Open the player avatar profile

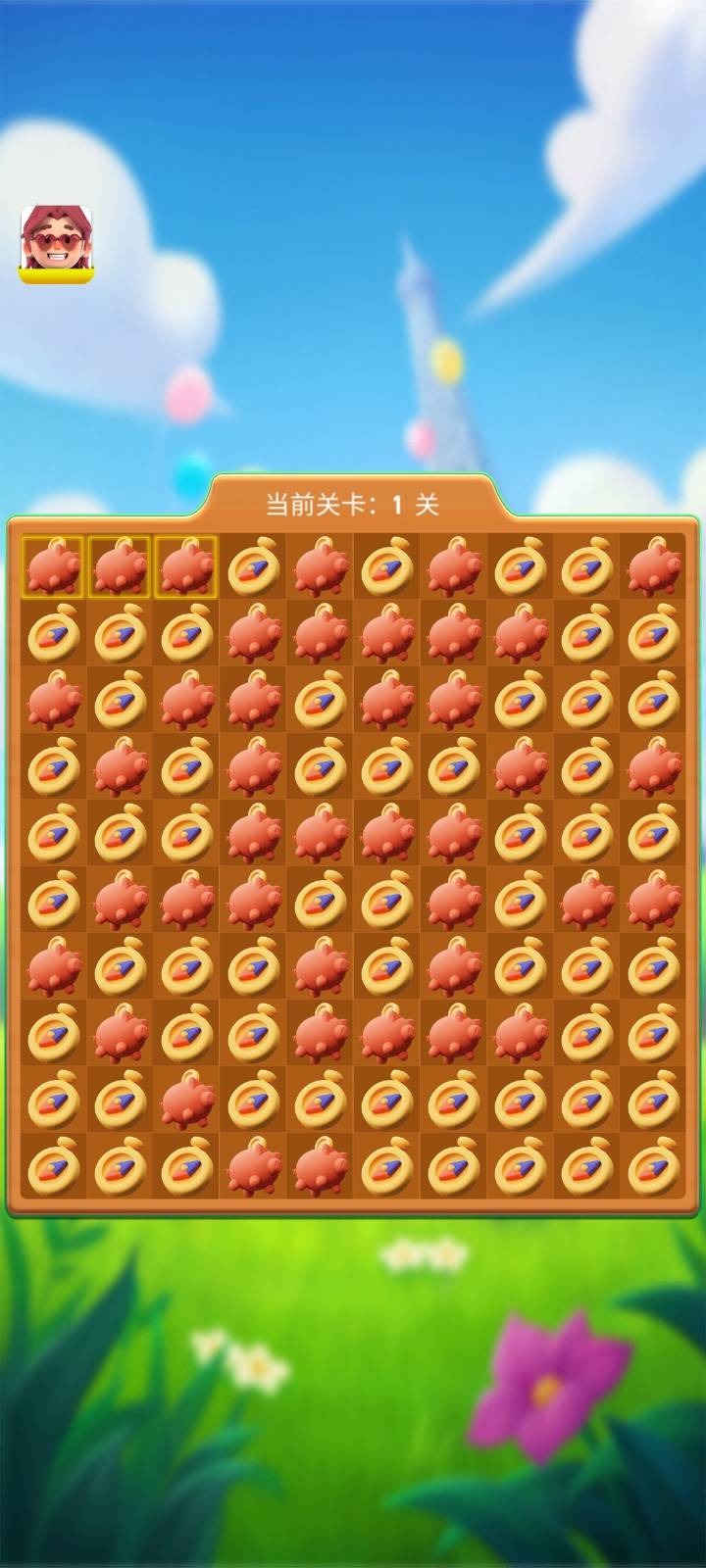[57, 244]
